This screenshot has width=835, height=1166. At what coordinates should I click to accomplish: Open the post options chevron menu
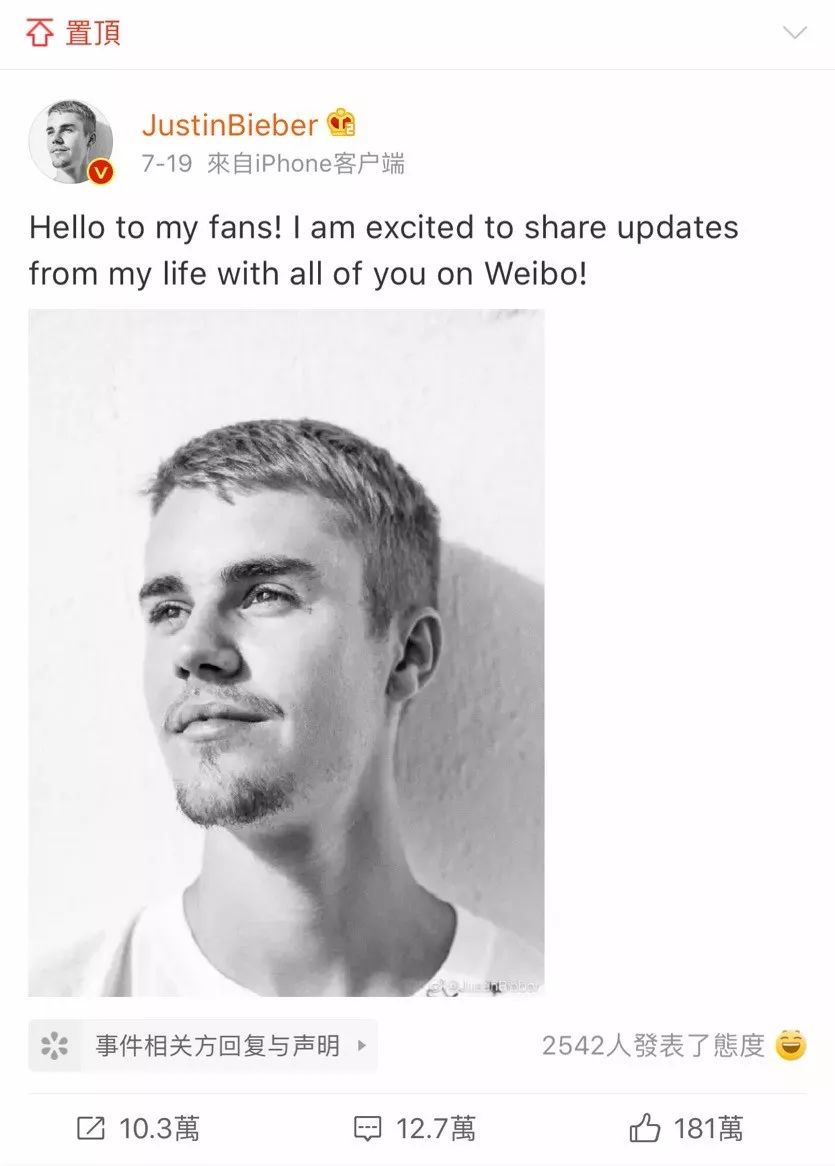(794, 33)
